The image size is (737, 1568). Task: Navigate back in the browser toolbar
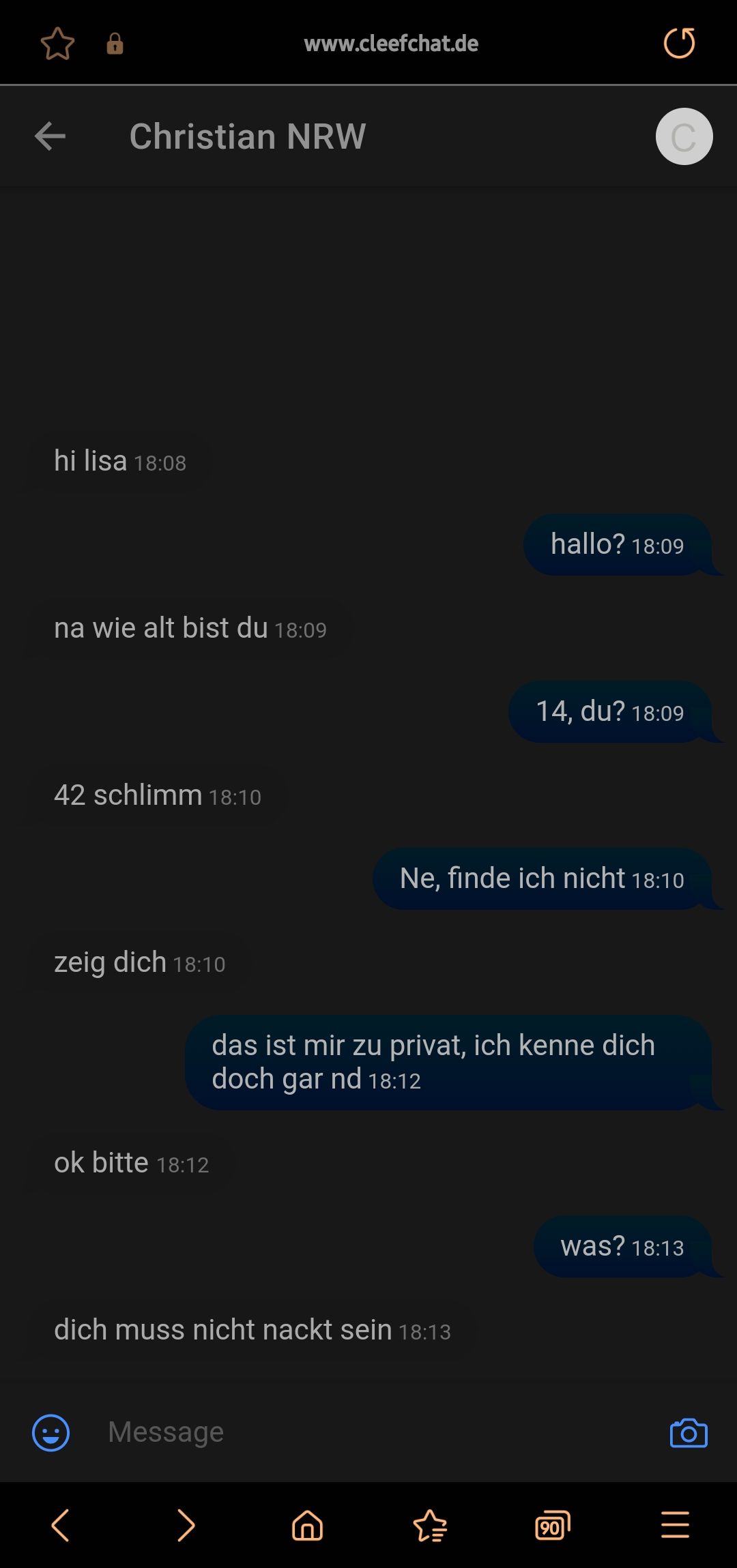tap(61, 1525)
